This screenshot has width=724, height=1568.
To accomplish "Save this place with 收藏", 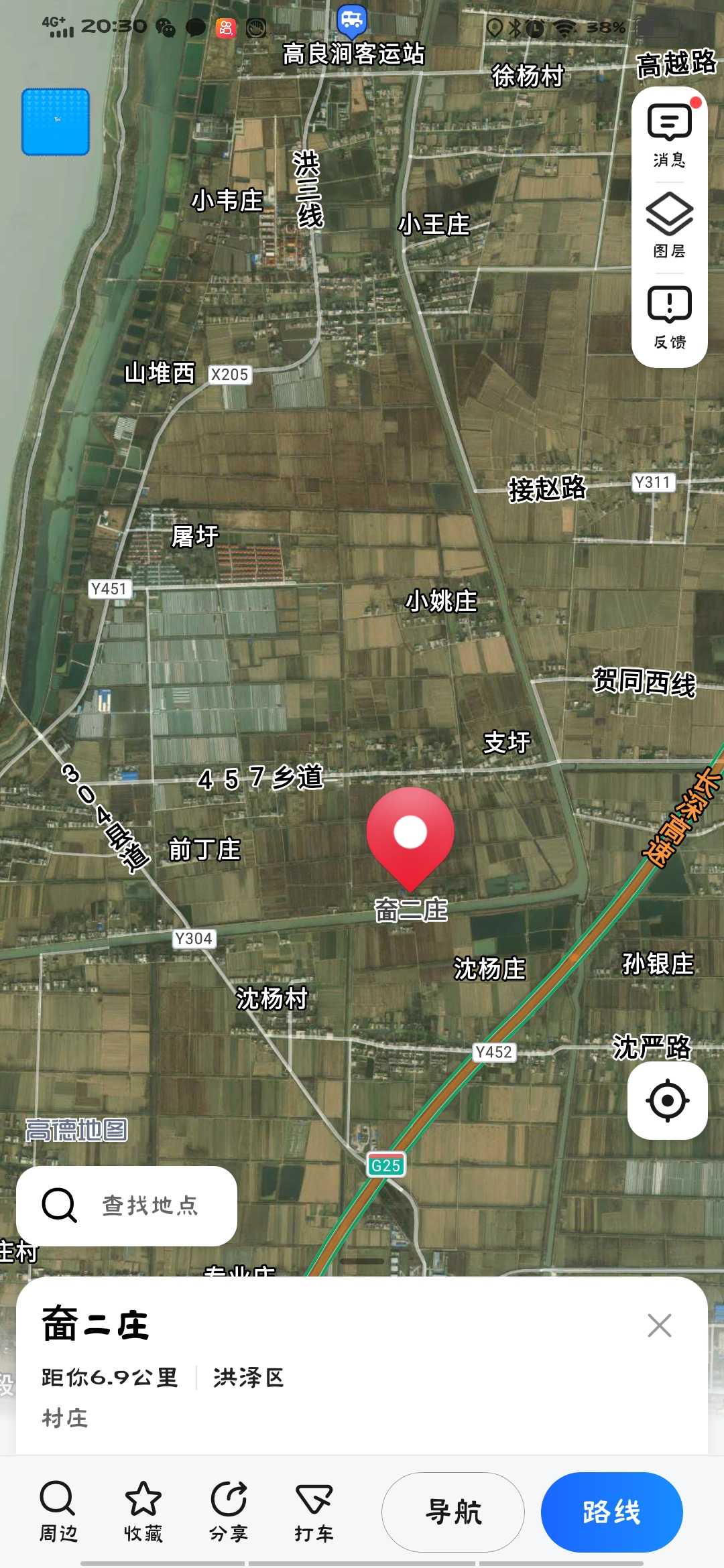I will (143, 1511).
